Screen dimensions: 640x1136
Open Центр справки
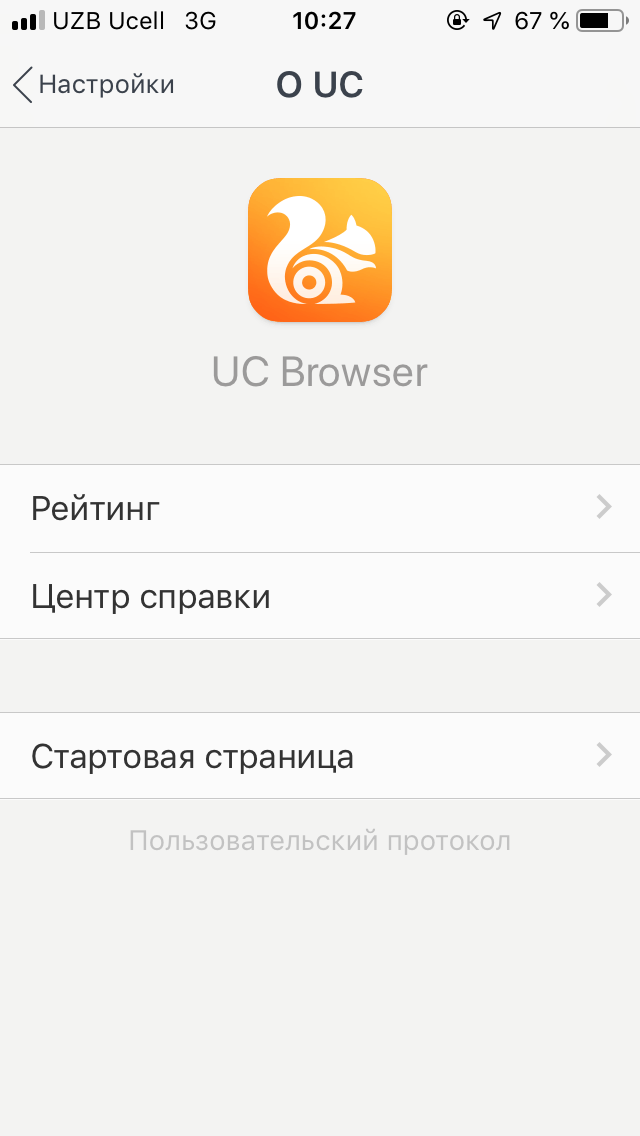[x=320, y=596]
